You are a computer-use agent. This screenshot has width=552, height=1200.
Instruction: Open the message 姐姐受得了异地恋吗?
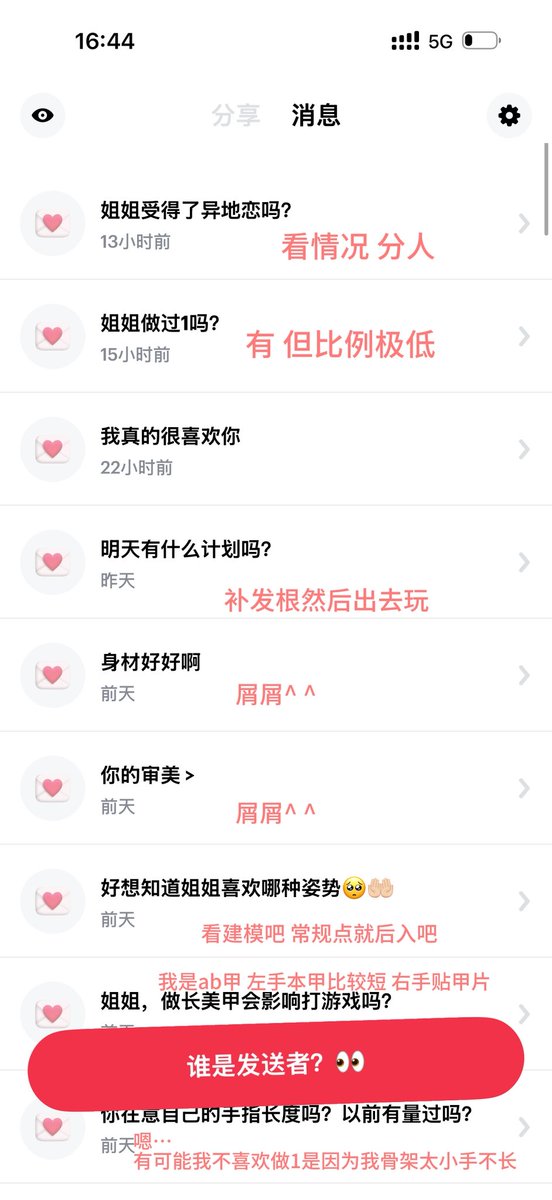point(276,223)
